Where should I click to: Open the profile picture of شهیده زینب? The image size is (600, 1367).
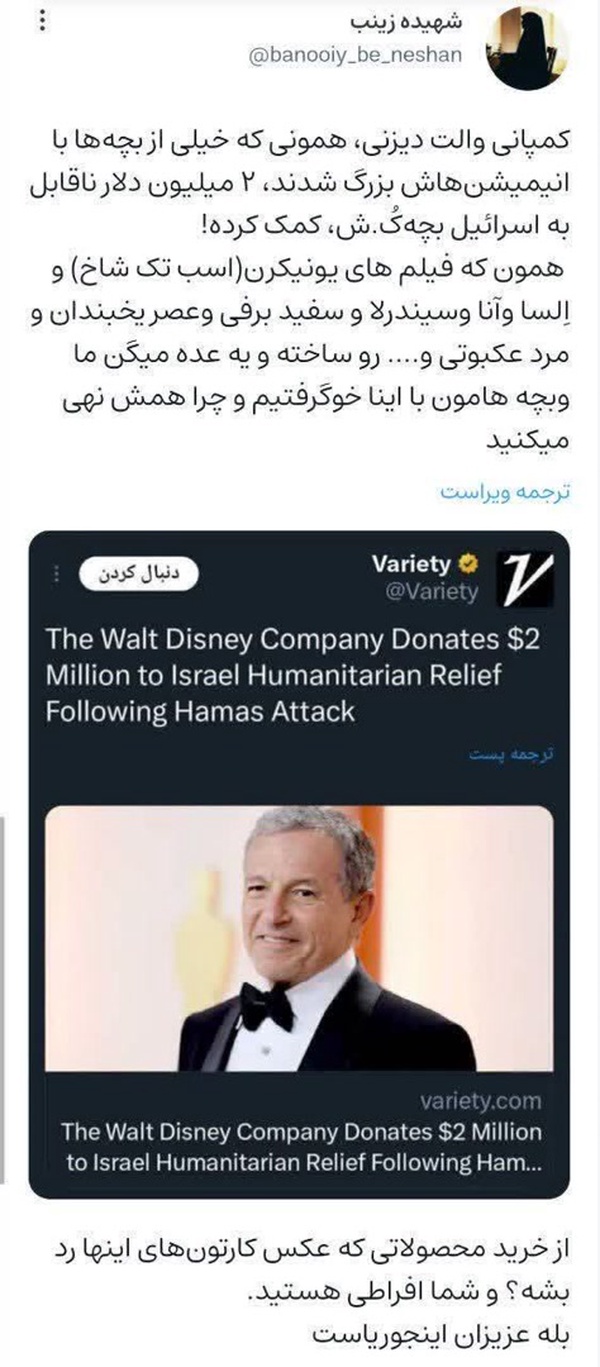[x=525, y=47]
